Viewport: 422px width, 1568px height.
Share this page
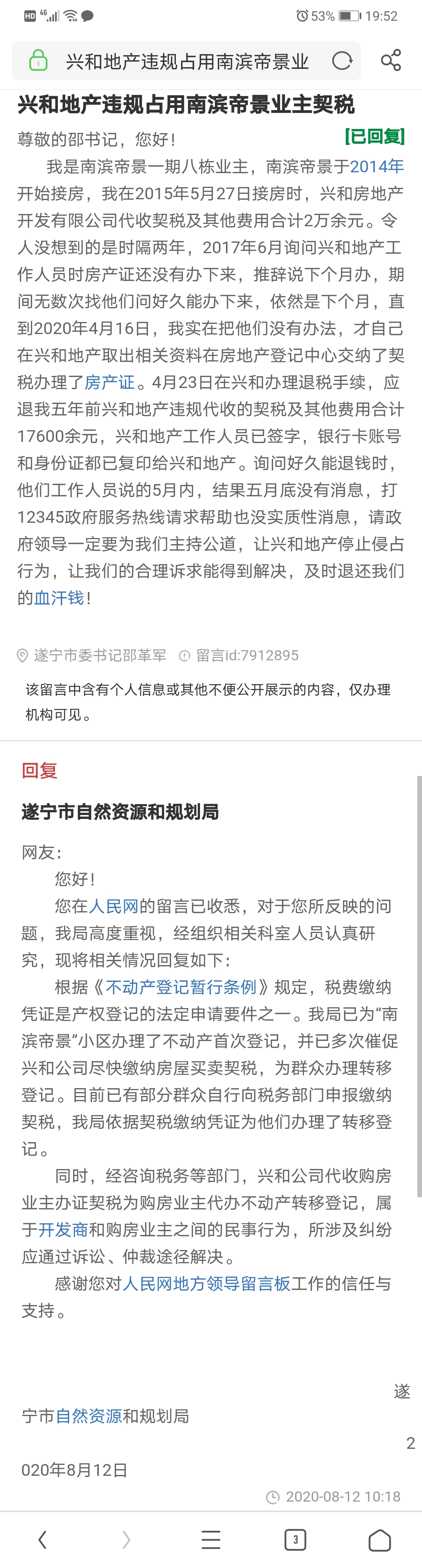(x=390, y=60)
